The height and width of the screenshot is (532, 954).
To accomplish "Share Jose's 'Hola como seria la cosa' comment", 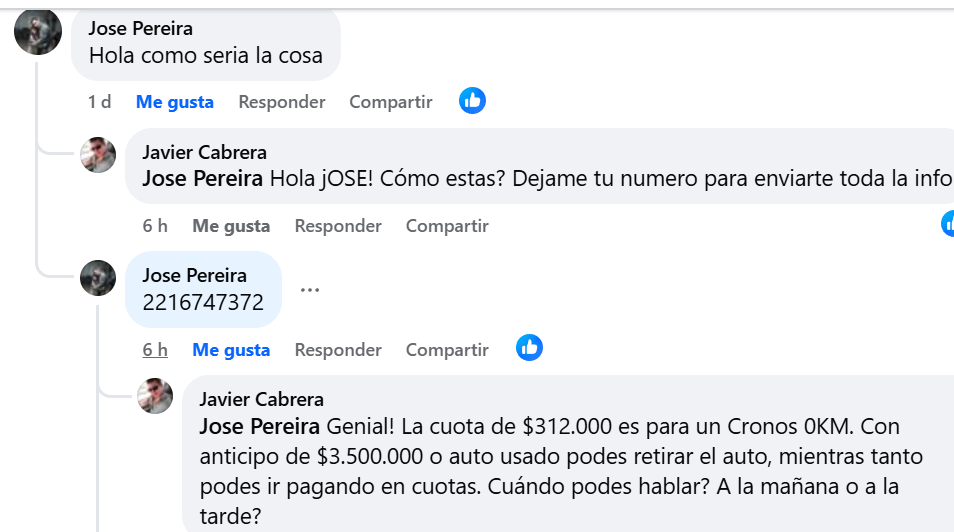I will click(391, 102).
